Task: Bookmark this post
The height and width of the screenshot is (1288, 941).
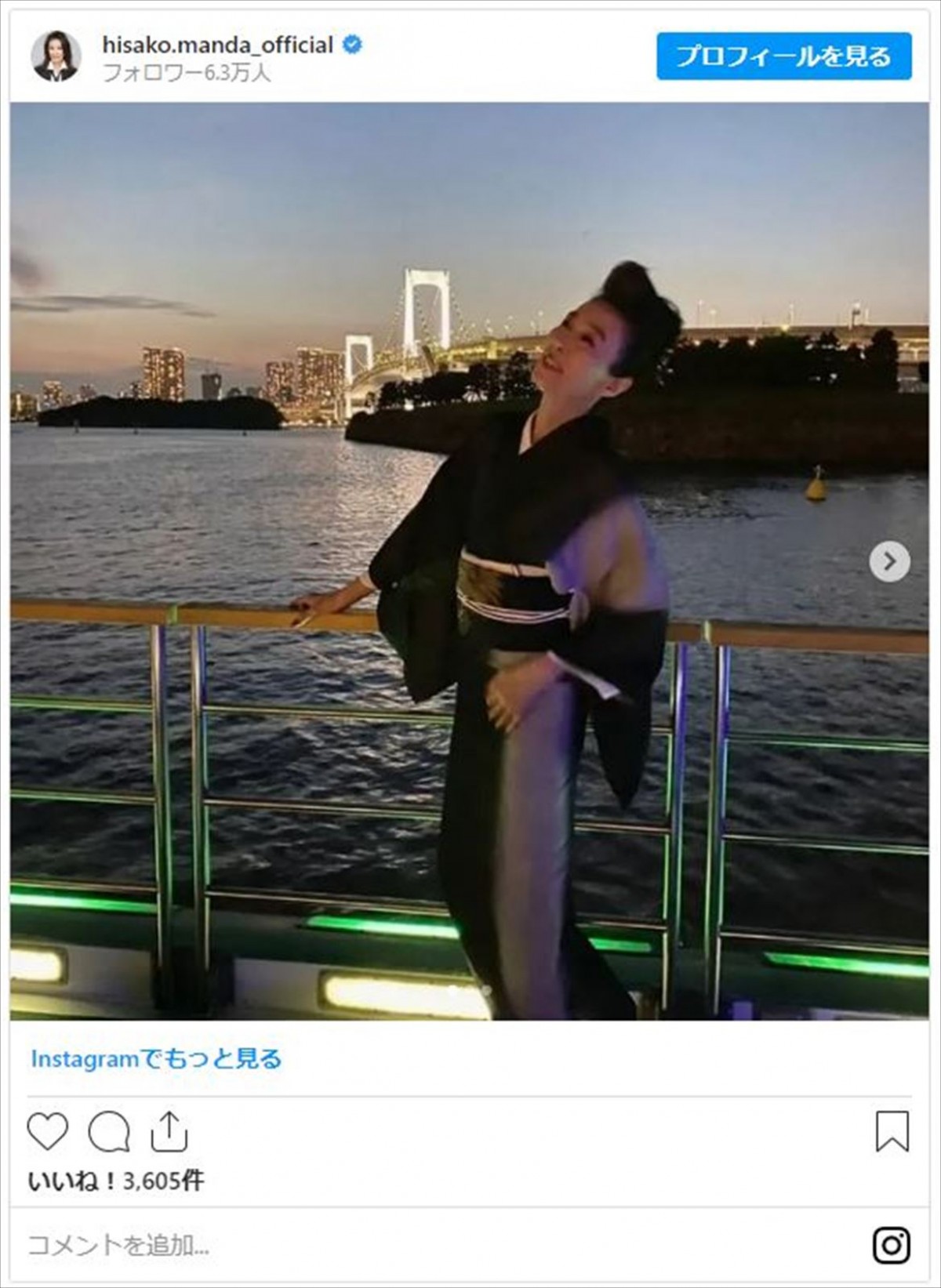Action: (x=892, y=1131)
